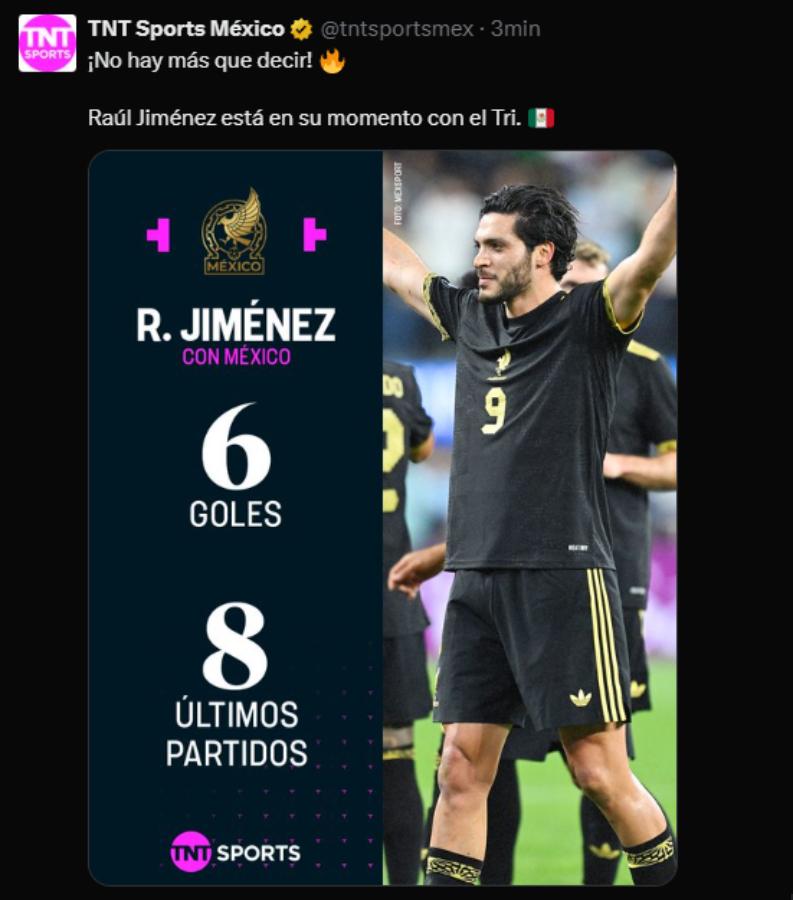Open the Raúl Jiménez stats image
This screenshot has height=900, width=793.
pyautogui.click(x=382, y=517)
